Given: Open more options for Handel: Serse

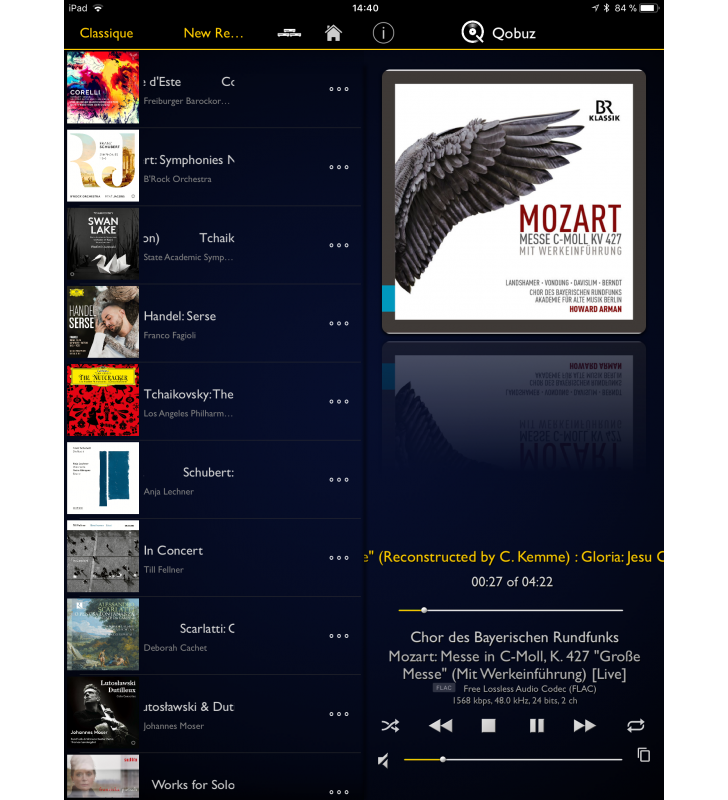Looking at the screenshot, I should tap(339, 324).
